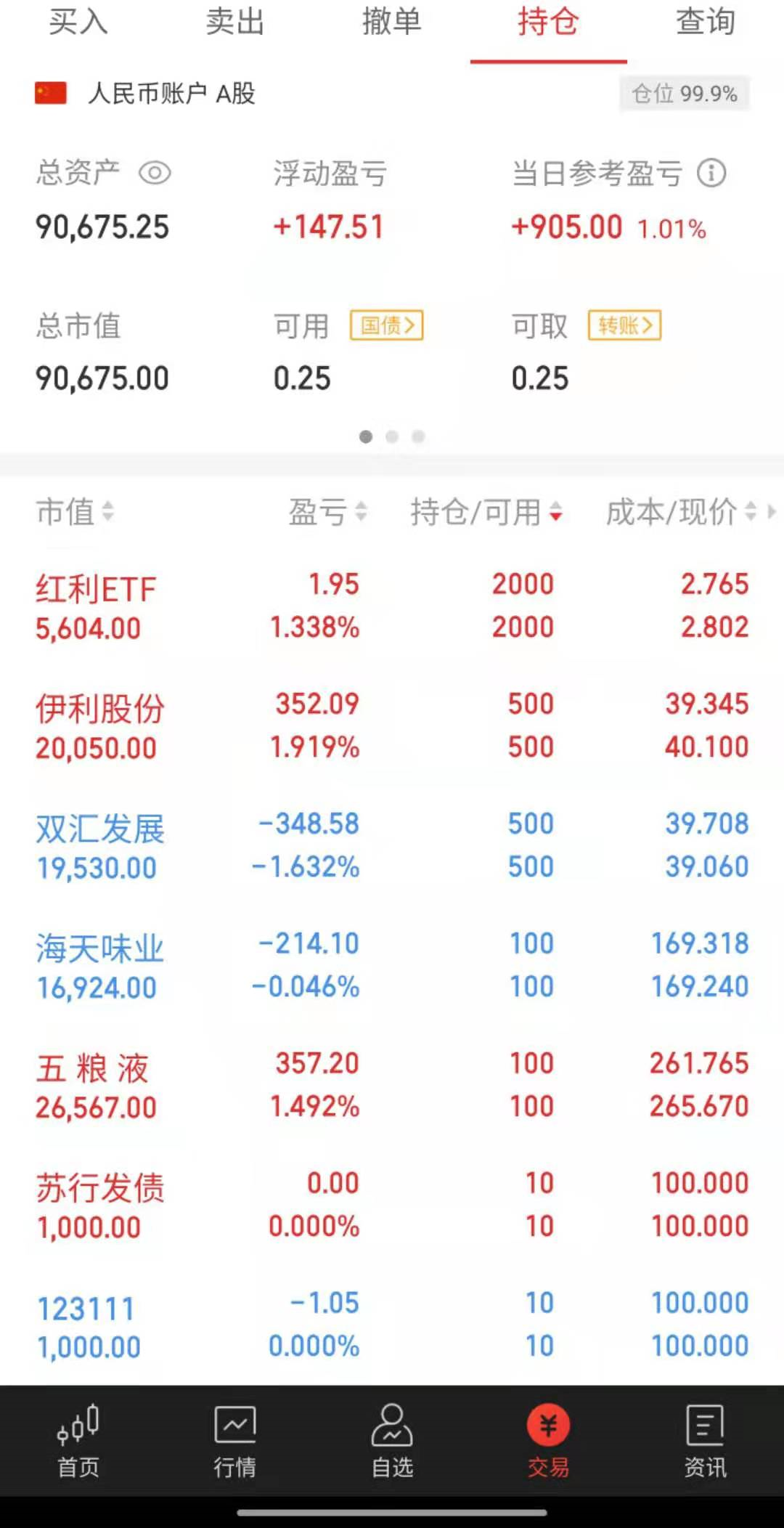The height and width of the screenshot is (1528, 784).
Task: Sort by 持仓/可用 column
Action: [486, 512]
